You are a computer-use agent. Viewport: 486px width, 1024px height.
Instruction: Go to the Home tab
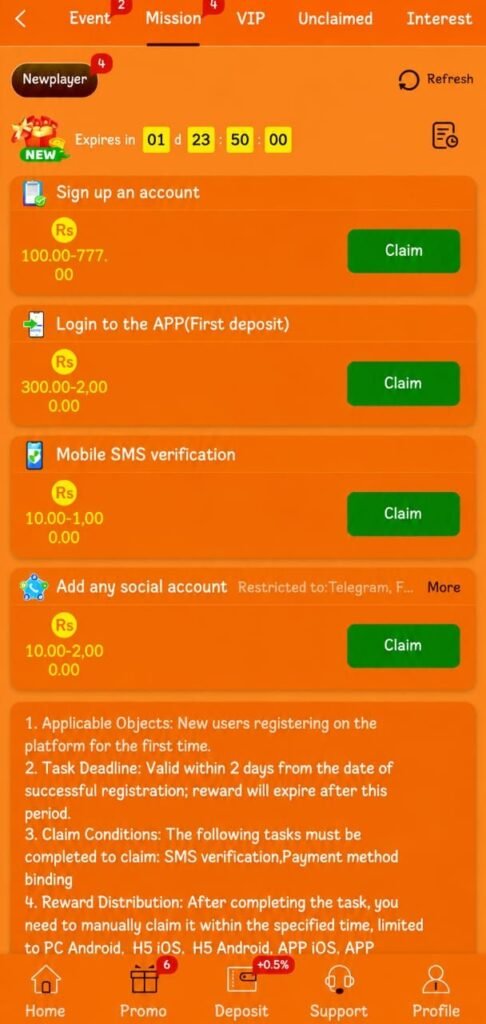46,990
